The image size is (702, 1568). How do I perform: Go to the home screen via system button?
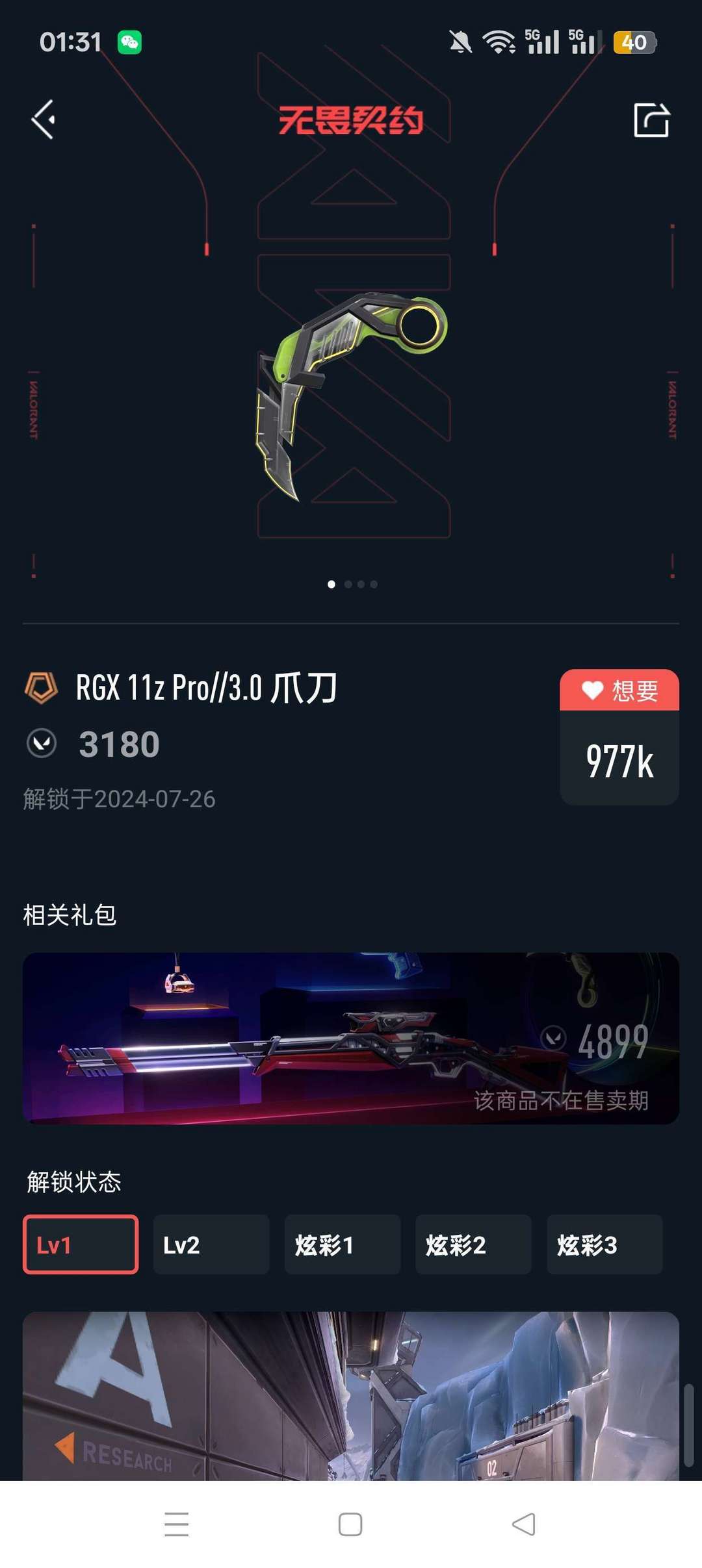click(x=350, y=1524)
